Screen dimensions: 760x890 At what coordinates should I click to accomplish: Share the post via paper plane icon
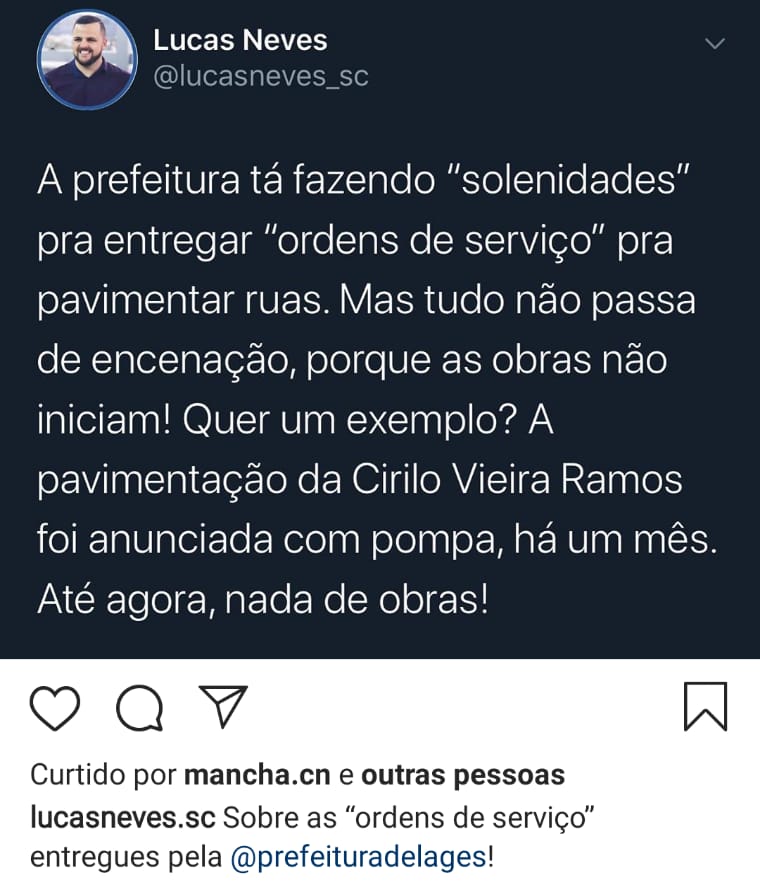225,705
